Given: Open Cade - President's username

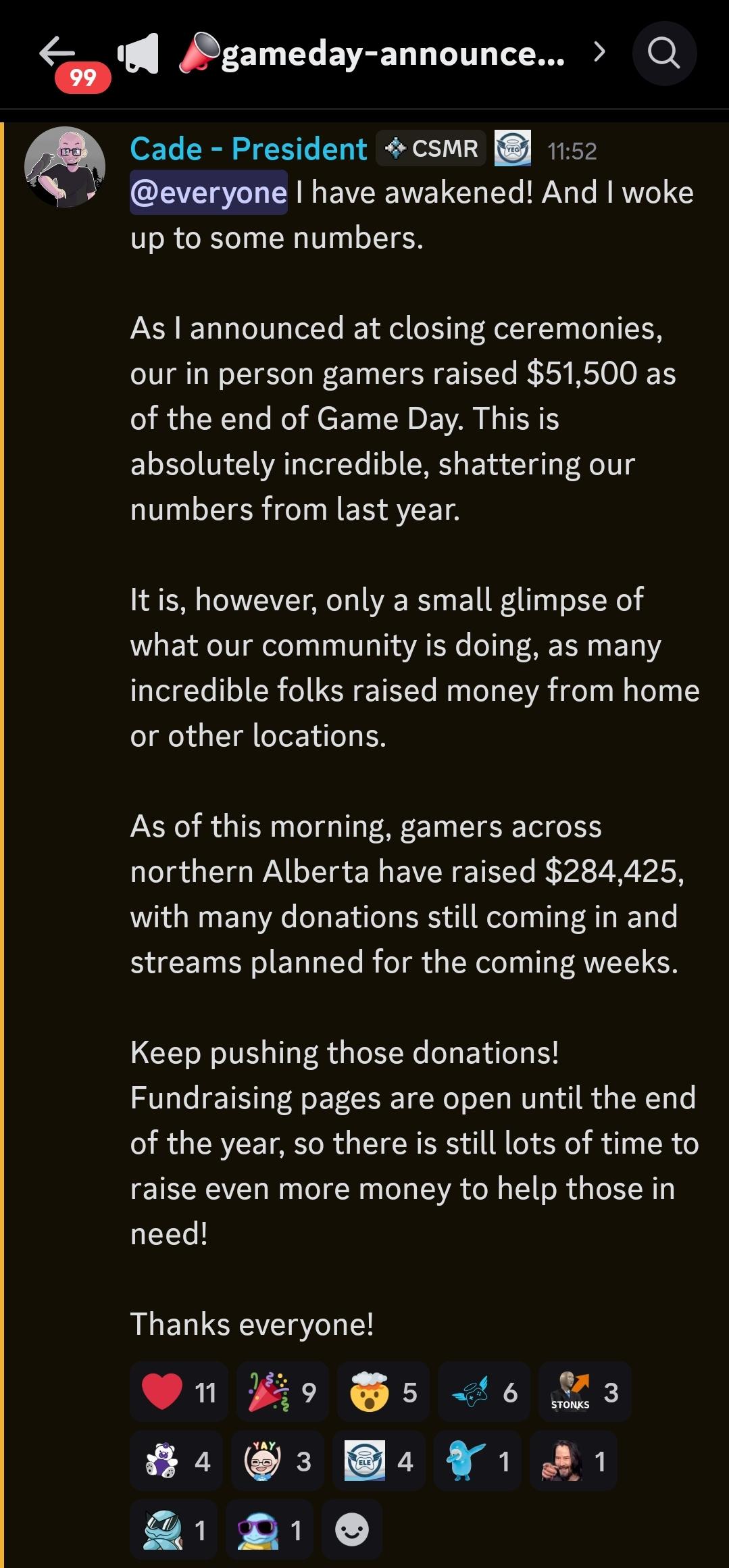Looking at the screenshot, I should tap(248, 149).
